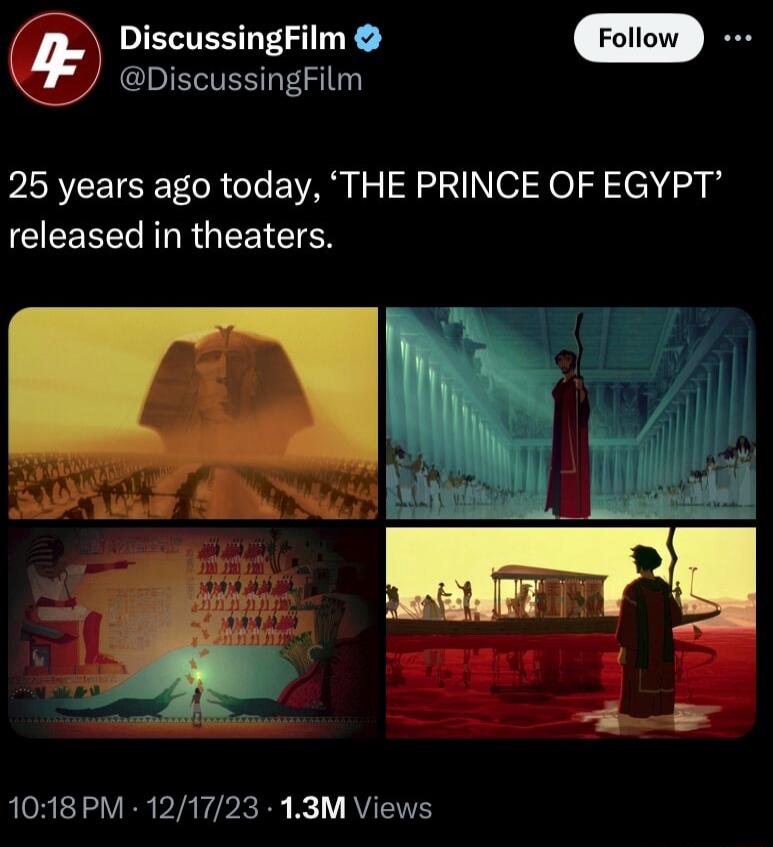Open the @DiscussingFilm handle link
The image size is (773, 847).
click(241, 78)
